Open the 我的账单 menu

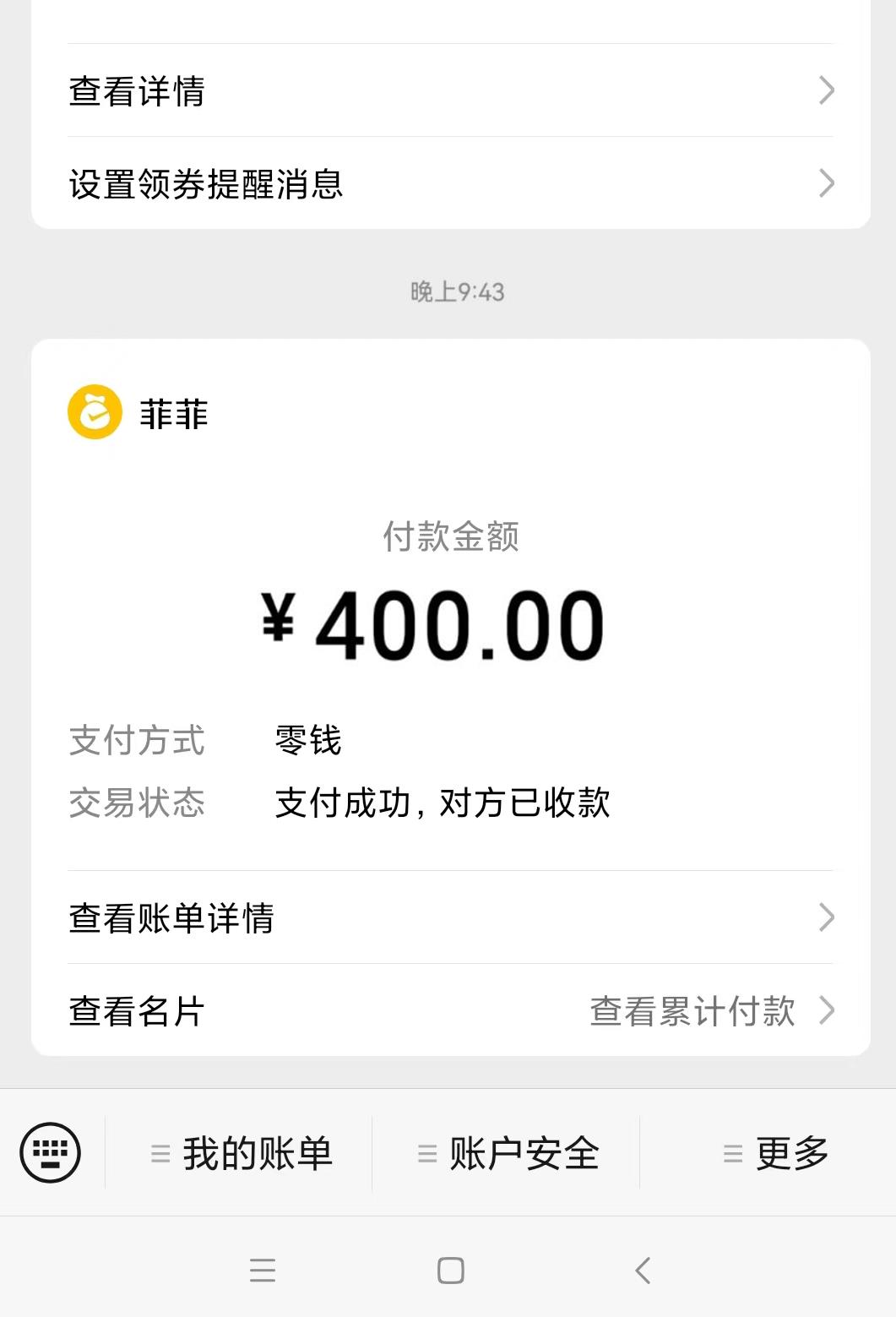click(242, 1153)
